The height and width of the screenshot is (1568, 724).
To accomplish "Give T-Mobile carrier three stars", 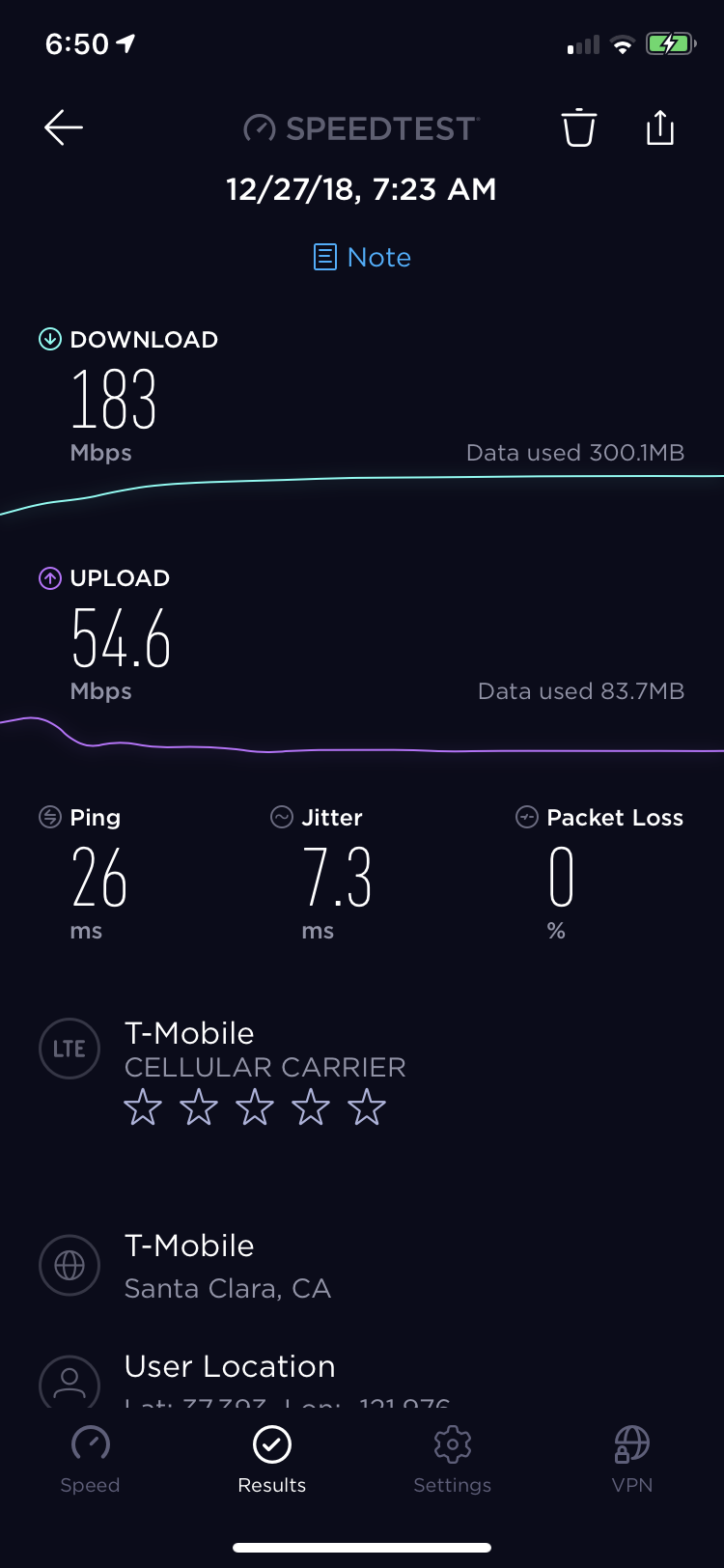I will click(255, 1107).
